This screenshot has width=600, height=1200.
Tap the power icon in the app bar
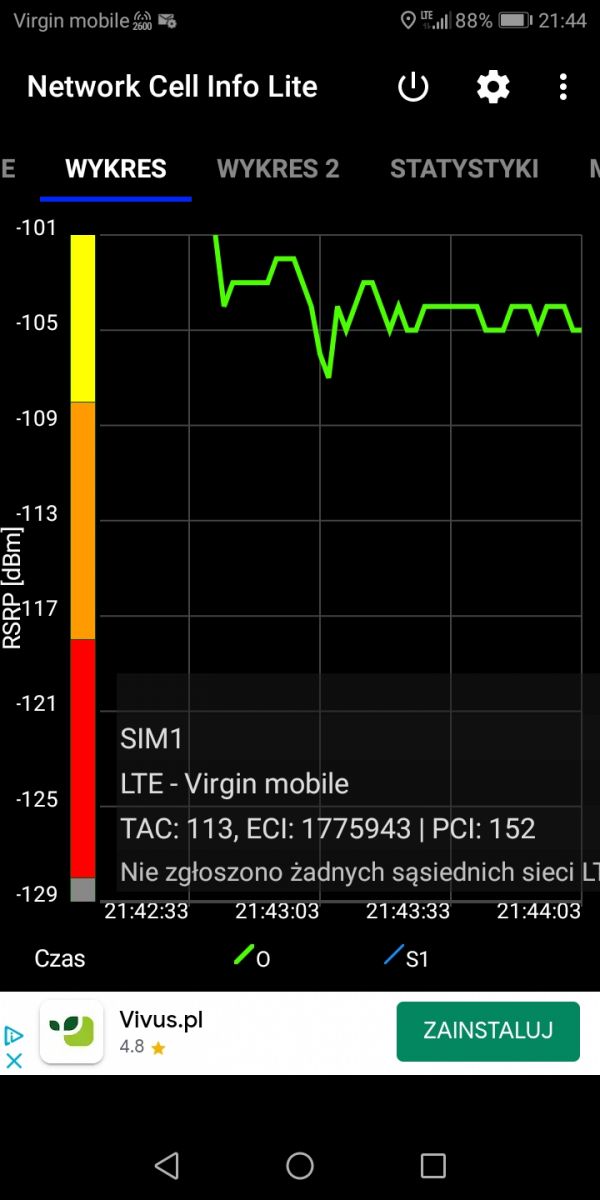coord(413,87)
